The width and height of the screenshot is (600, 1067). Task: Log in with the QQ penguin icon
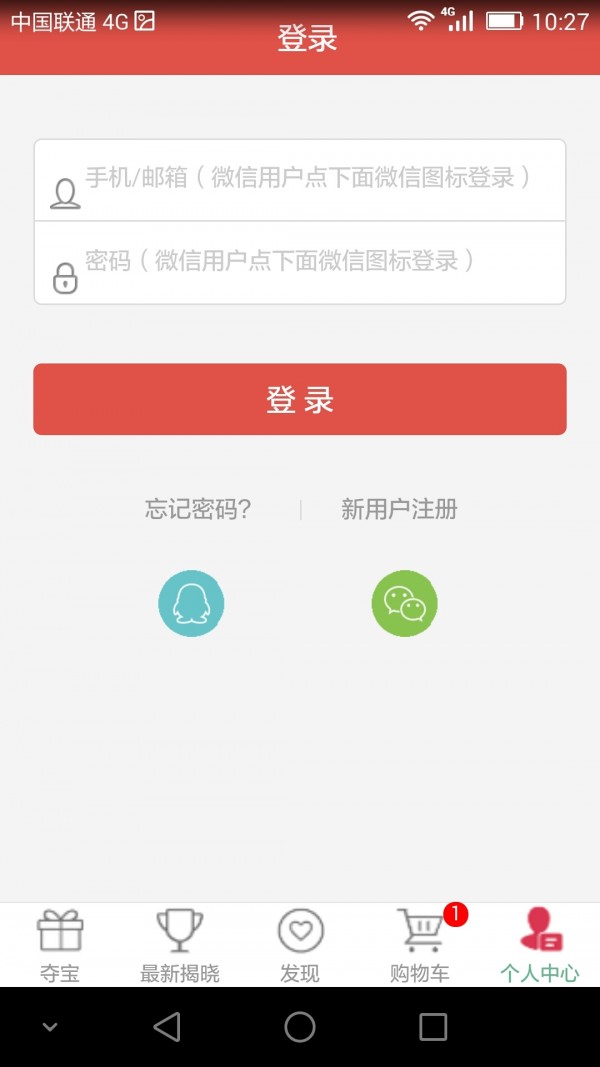[x=191, y=603]
